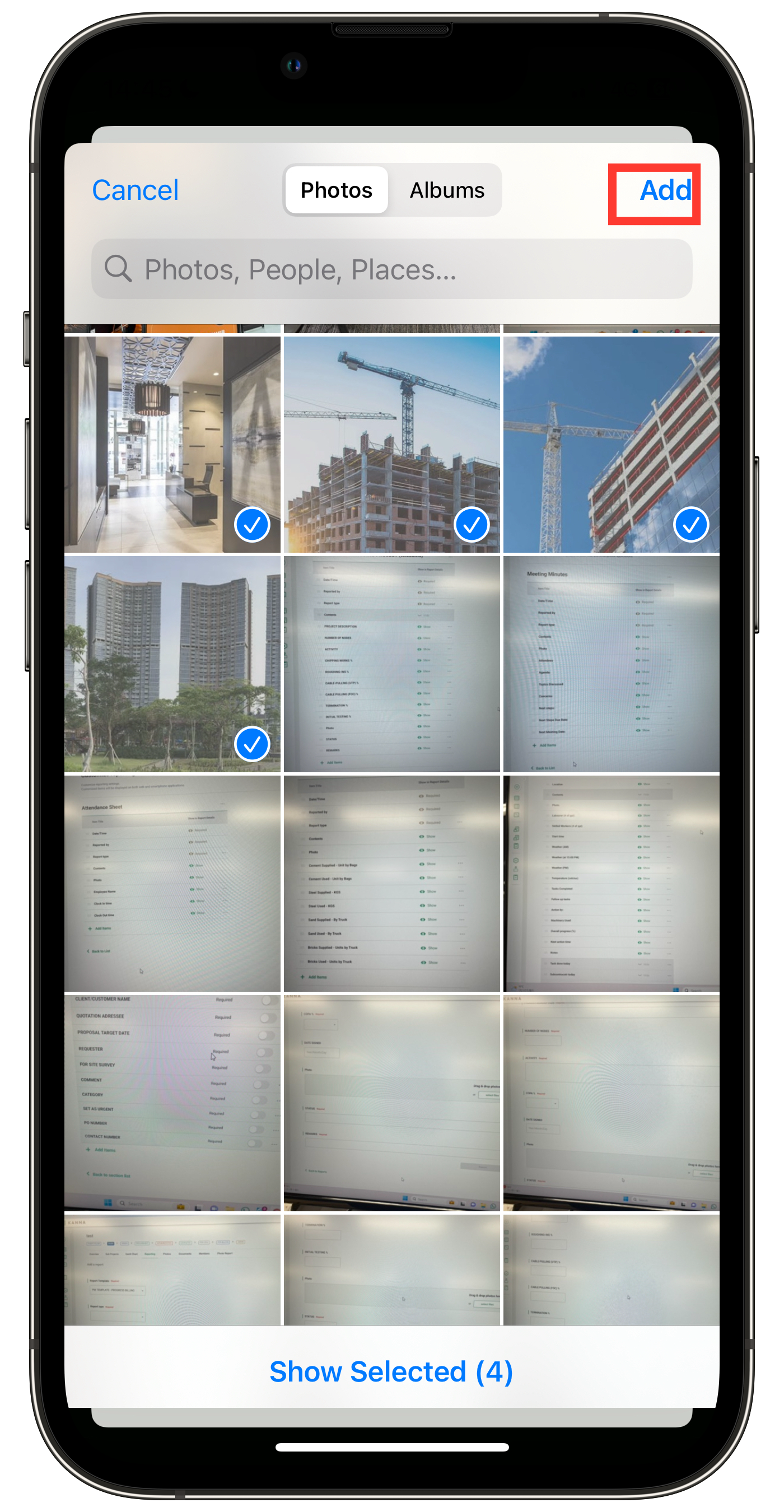Deselect the office lobby interior photo

172,444
